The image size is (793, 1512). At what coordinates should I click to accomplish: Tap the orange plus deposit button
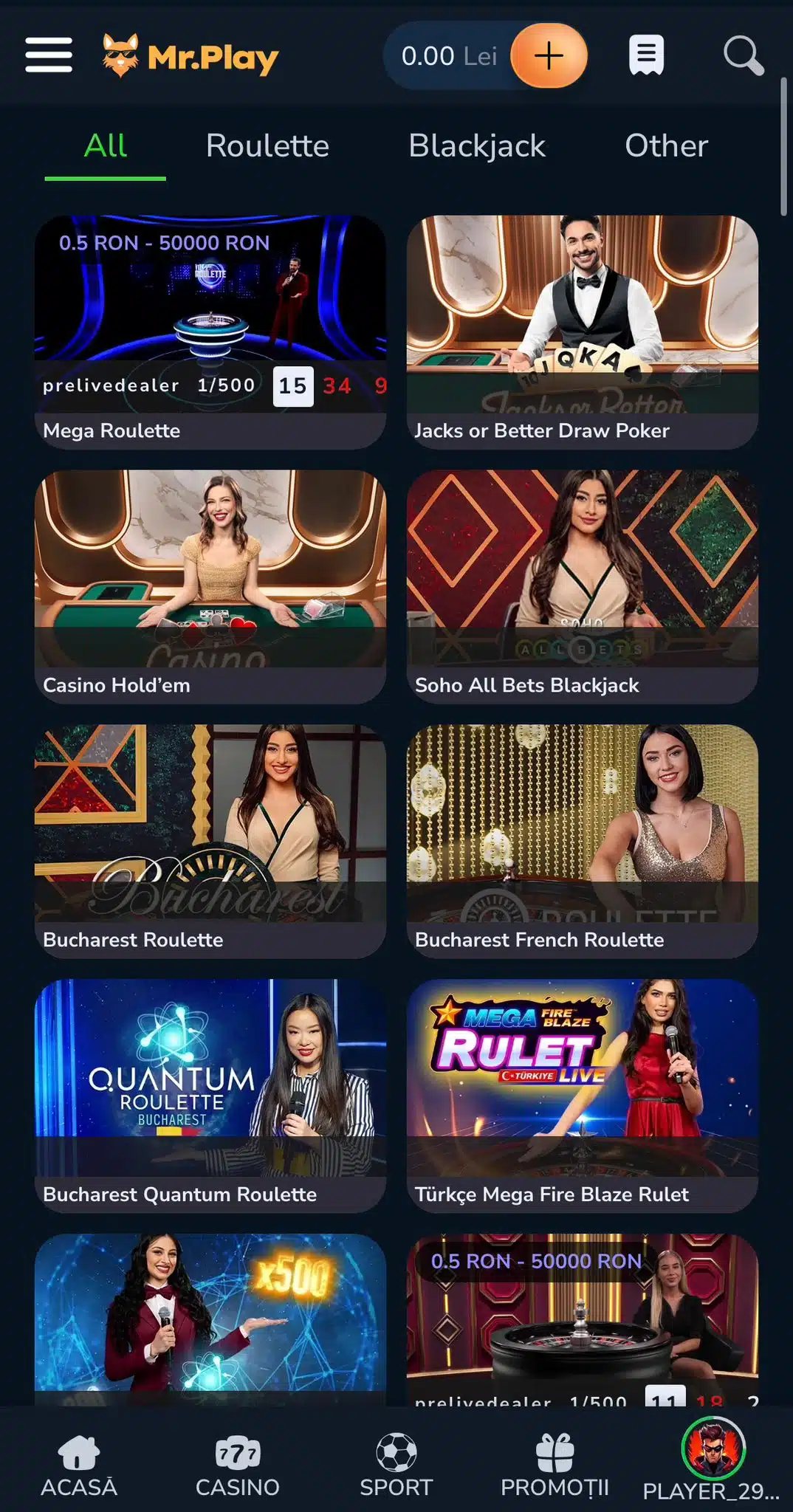coord(549,55)
